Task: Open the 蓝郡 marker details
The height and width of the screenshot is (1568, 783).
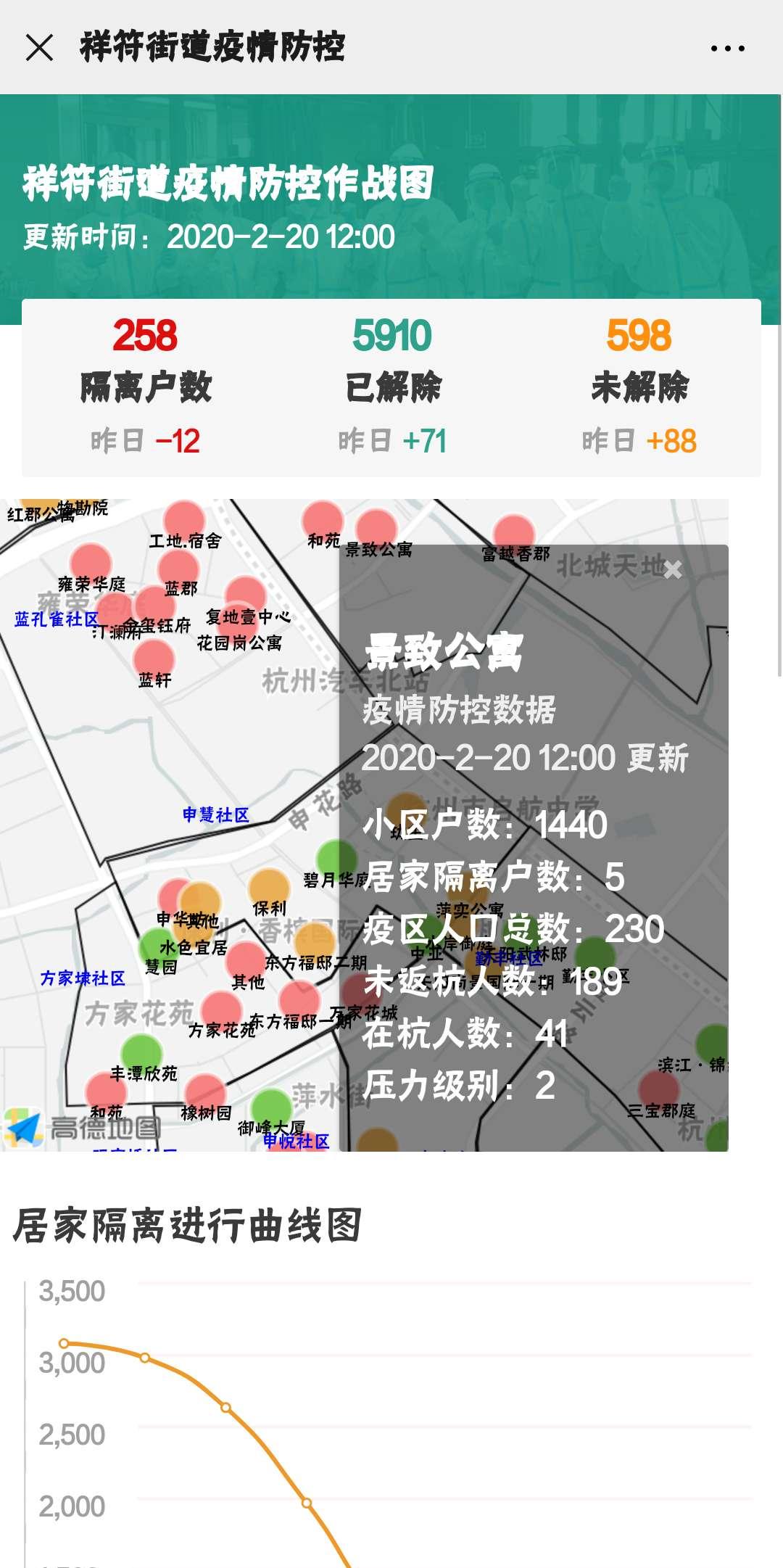Action: (x=178, y=566)
